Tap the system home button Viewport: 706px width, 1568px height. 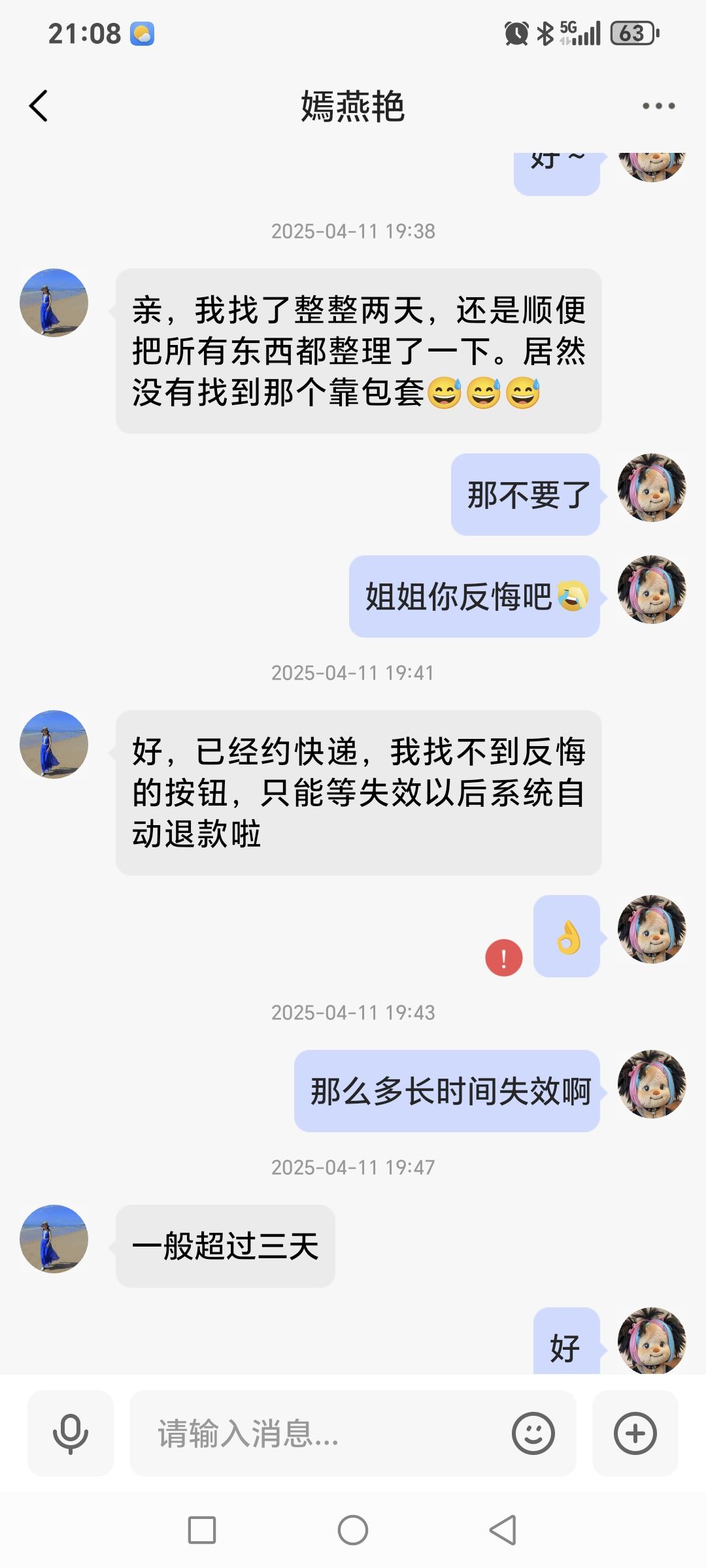353,1530
